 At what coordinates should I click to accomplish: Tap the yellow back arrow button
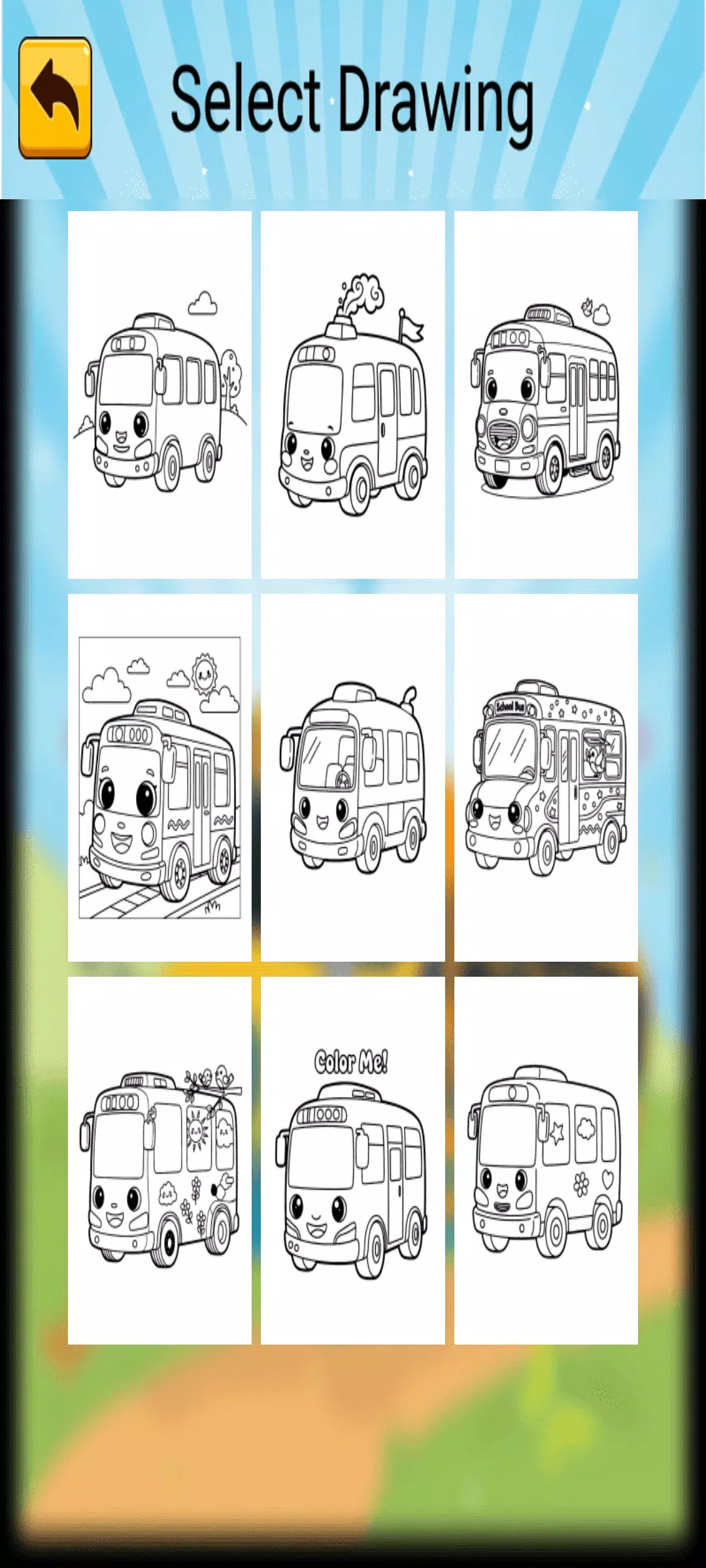pyautogui.click(x=55, y=98)
